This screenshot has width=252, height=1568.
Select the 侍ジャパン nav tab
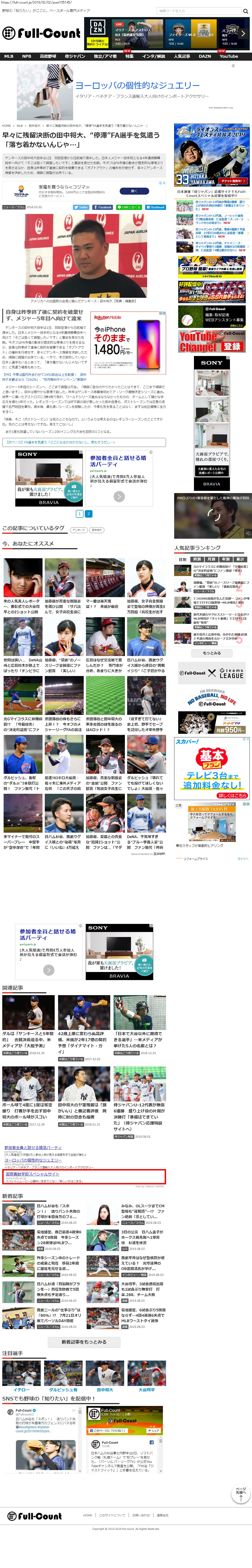click(x=75, y=56)
